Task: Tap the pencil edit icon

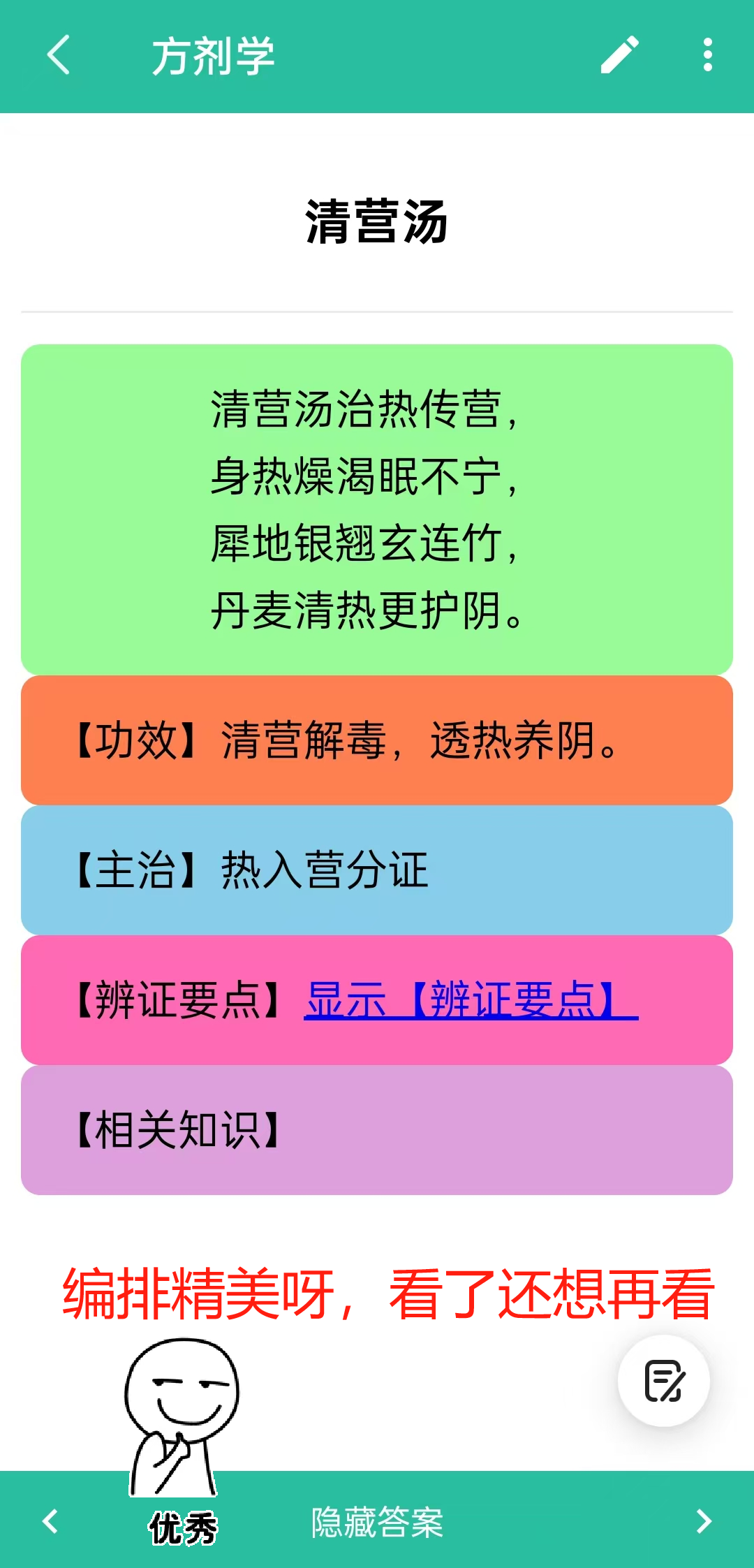Action: pyautogui.click(x=620, y=55)
